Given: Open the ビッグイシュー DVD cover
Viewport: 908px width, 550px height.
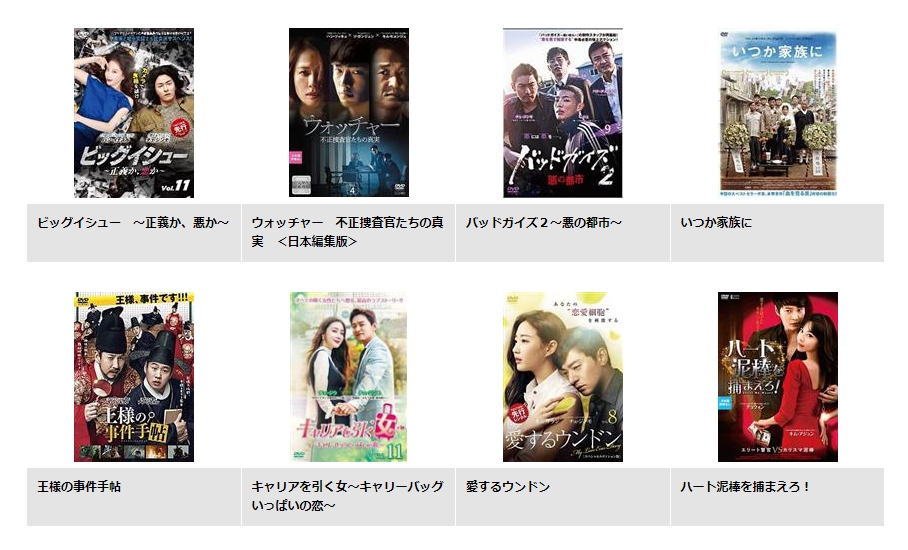Looking at the screenshot, I should [134, 113].
